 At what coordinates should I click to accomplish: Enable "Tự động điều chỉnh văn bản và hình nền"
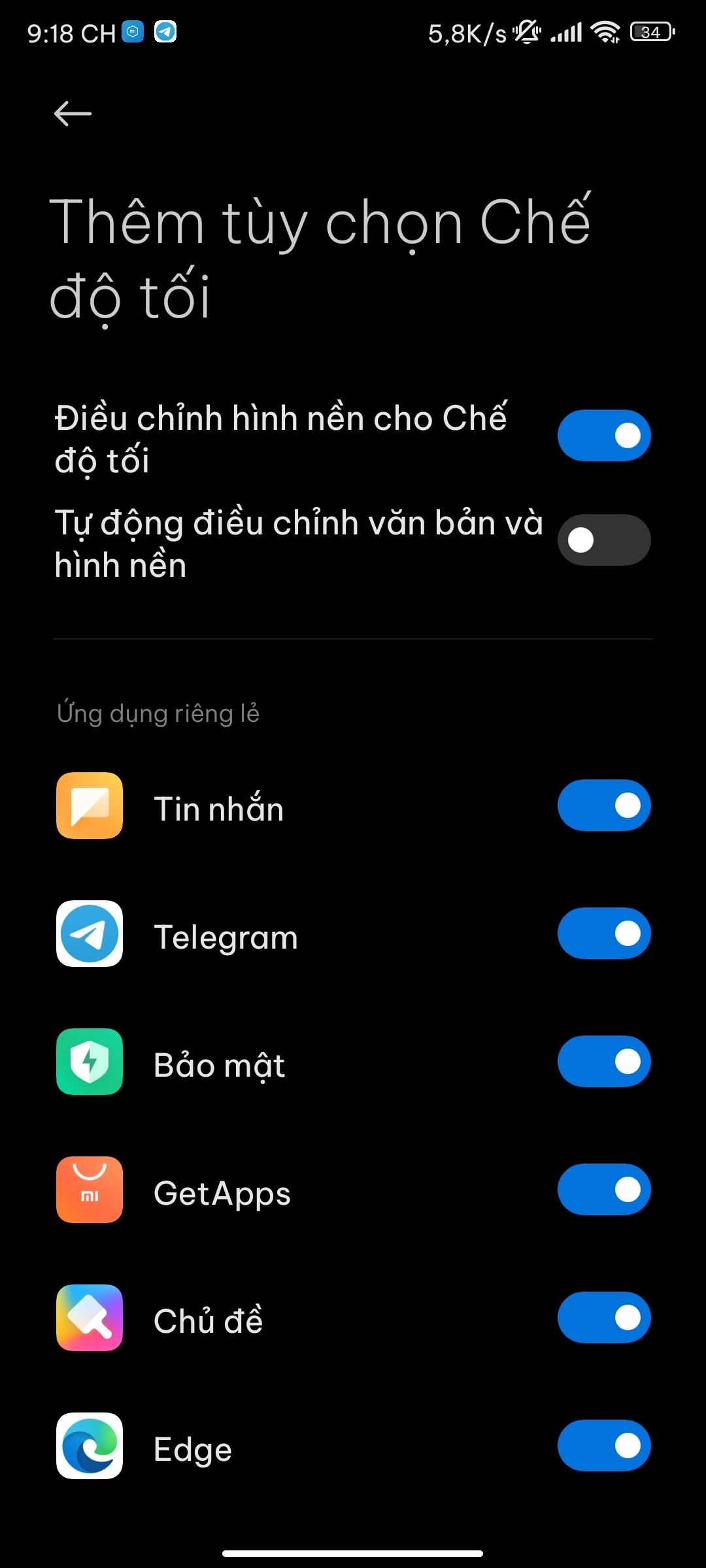click(603, 540)
